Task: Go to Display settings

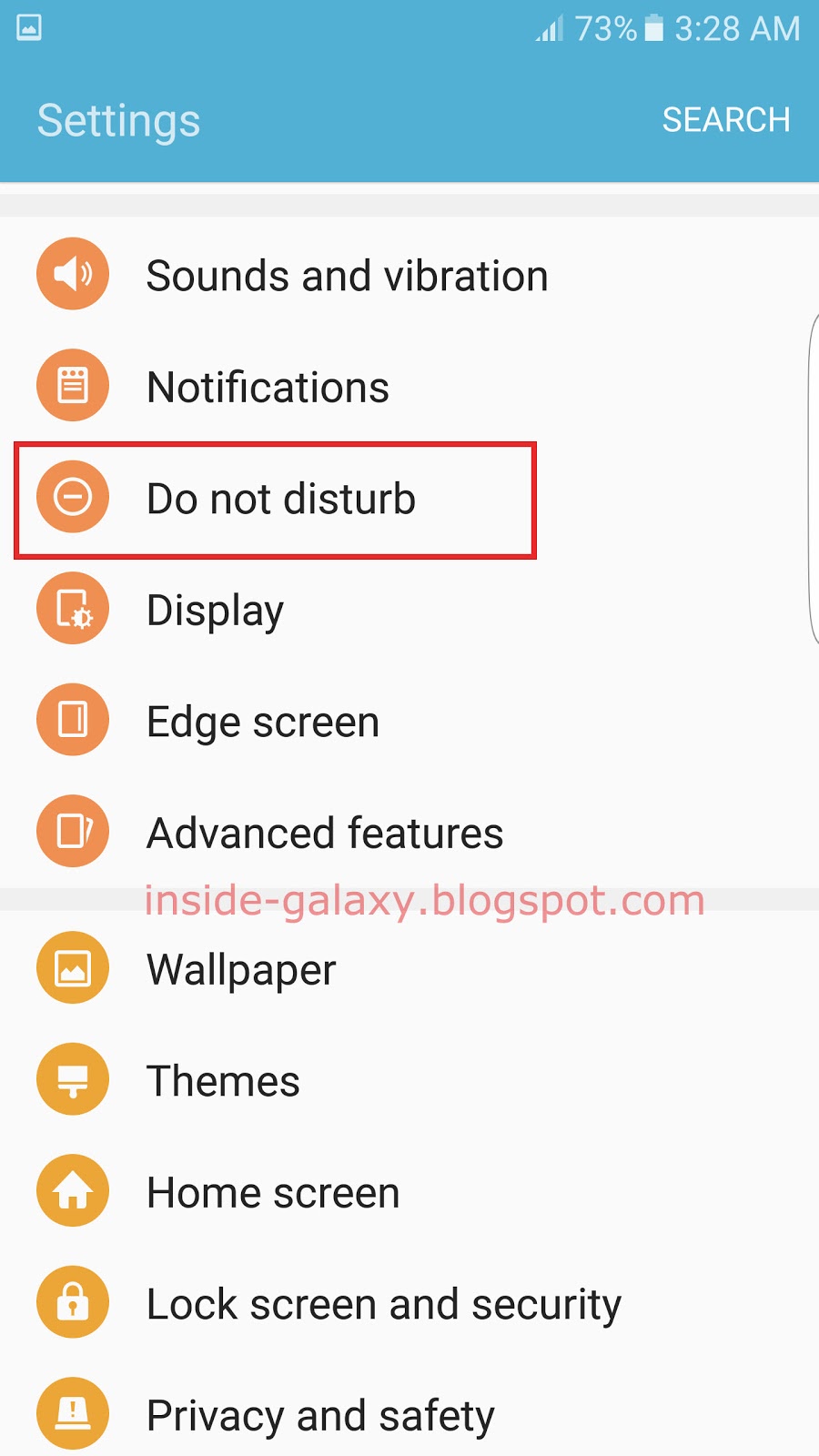Action: (x=215, y=610)
